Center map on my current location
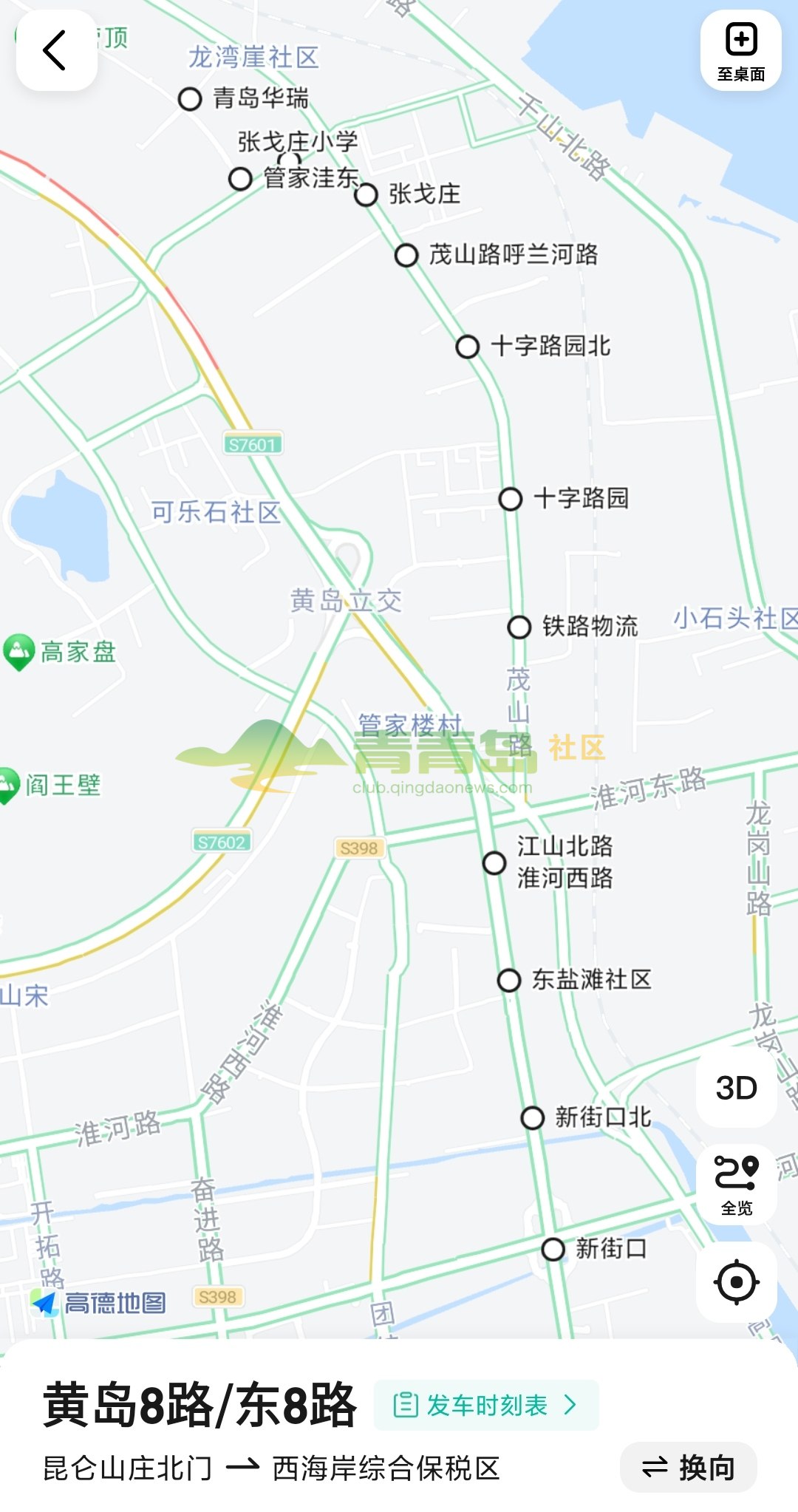 736,1282
